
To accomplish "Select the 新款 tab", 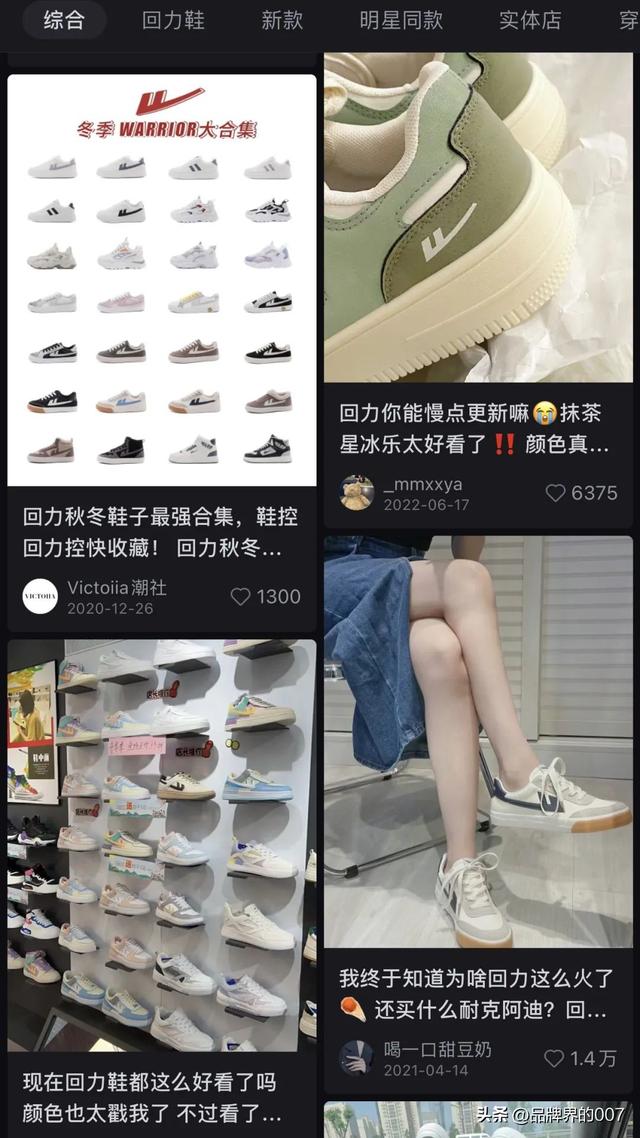I will 282,20.
